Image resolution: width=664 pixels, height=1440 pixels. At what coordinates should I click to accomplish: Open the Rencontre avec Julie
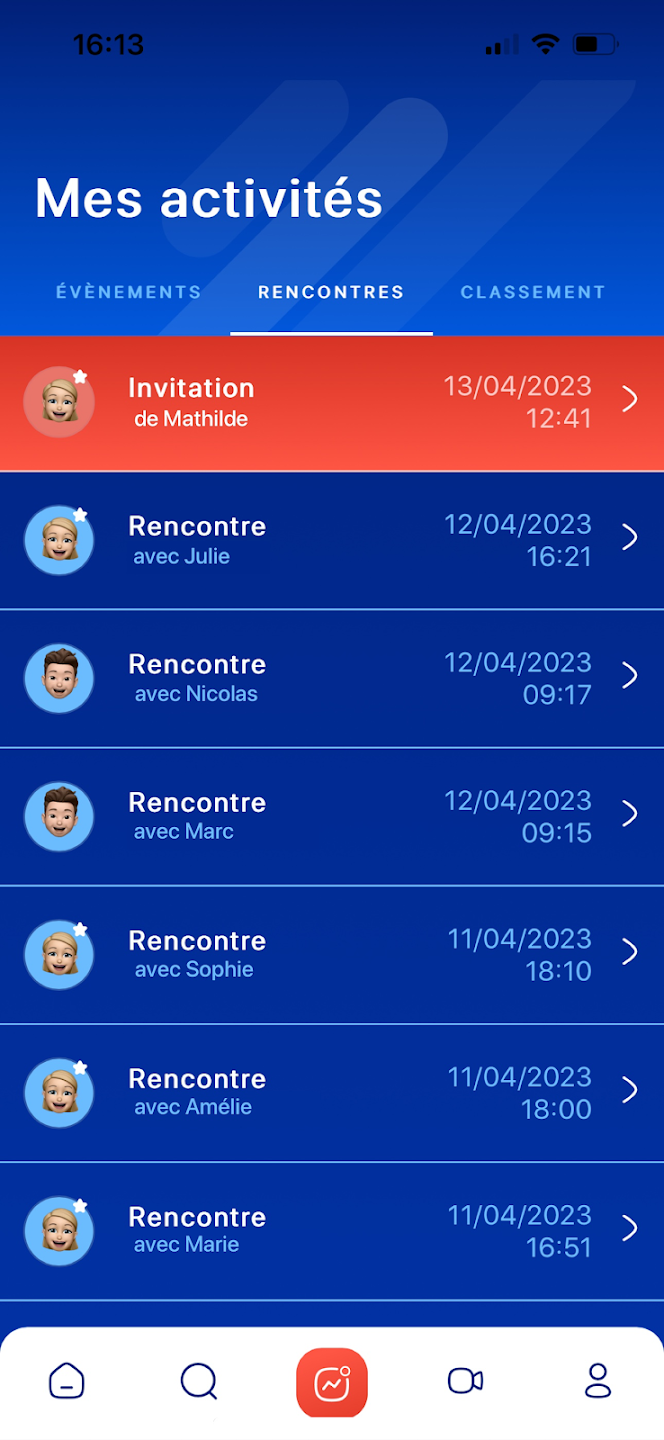[x=332, y=541]
